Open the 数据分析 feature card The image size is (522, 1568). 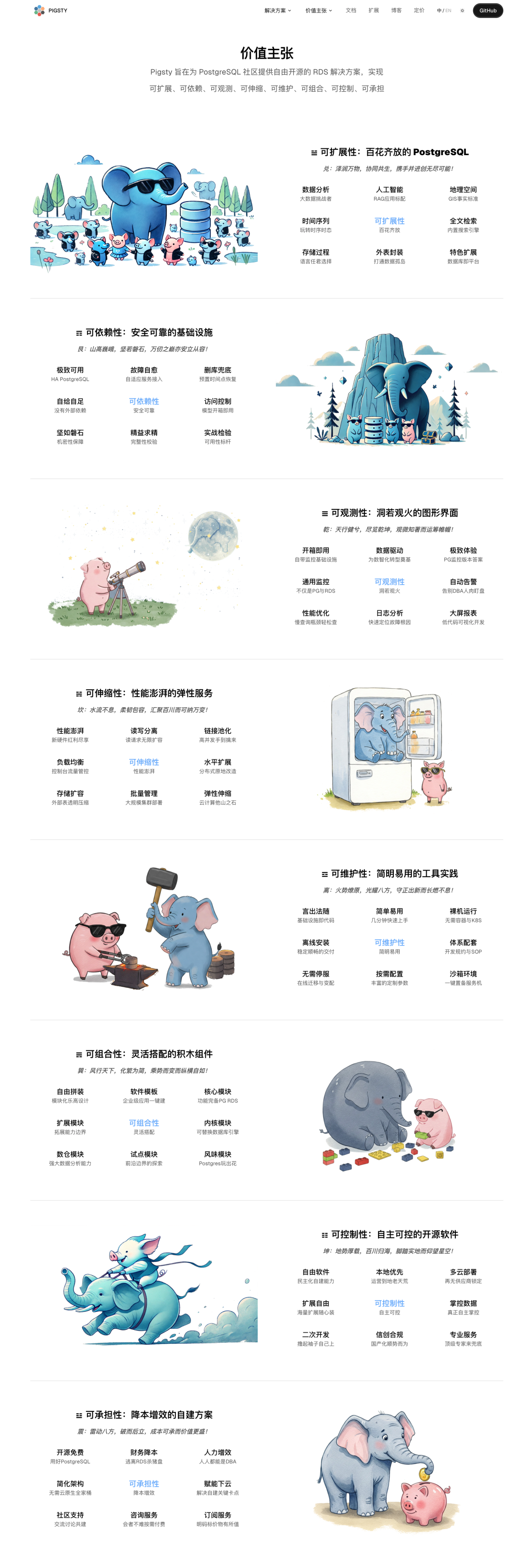pos(315,193)
